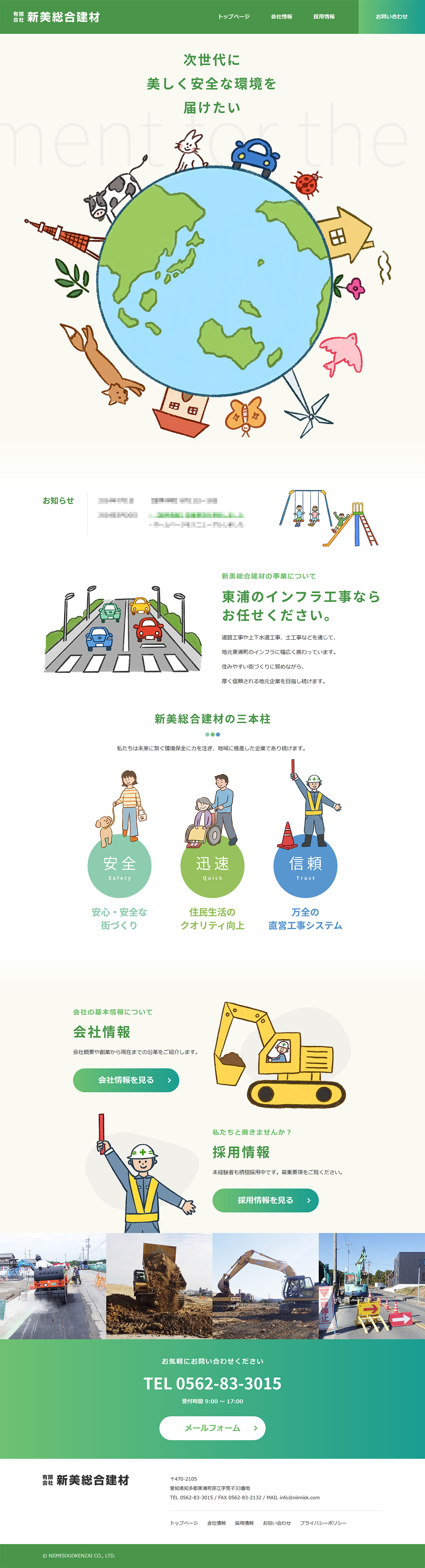Open footer 会社情報 link
The height and width of the screenshot is (1568, 425).
point(216,1522)
